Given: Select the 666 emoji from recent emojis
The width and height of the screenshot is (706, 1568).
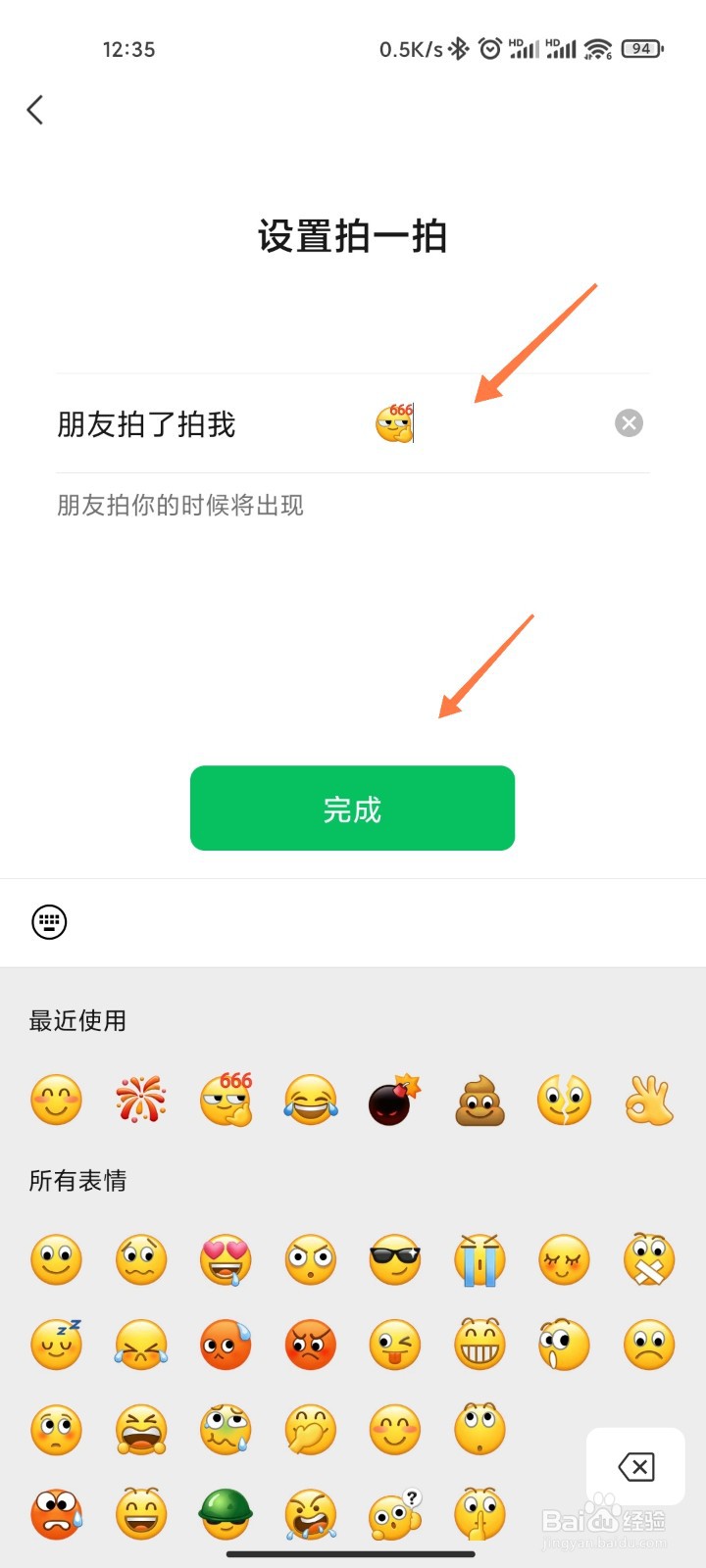Looking at the screenshot, I should click(225, 1100).
